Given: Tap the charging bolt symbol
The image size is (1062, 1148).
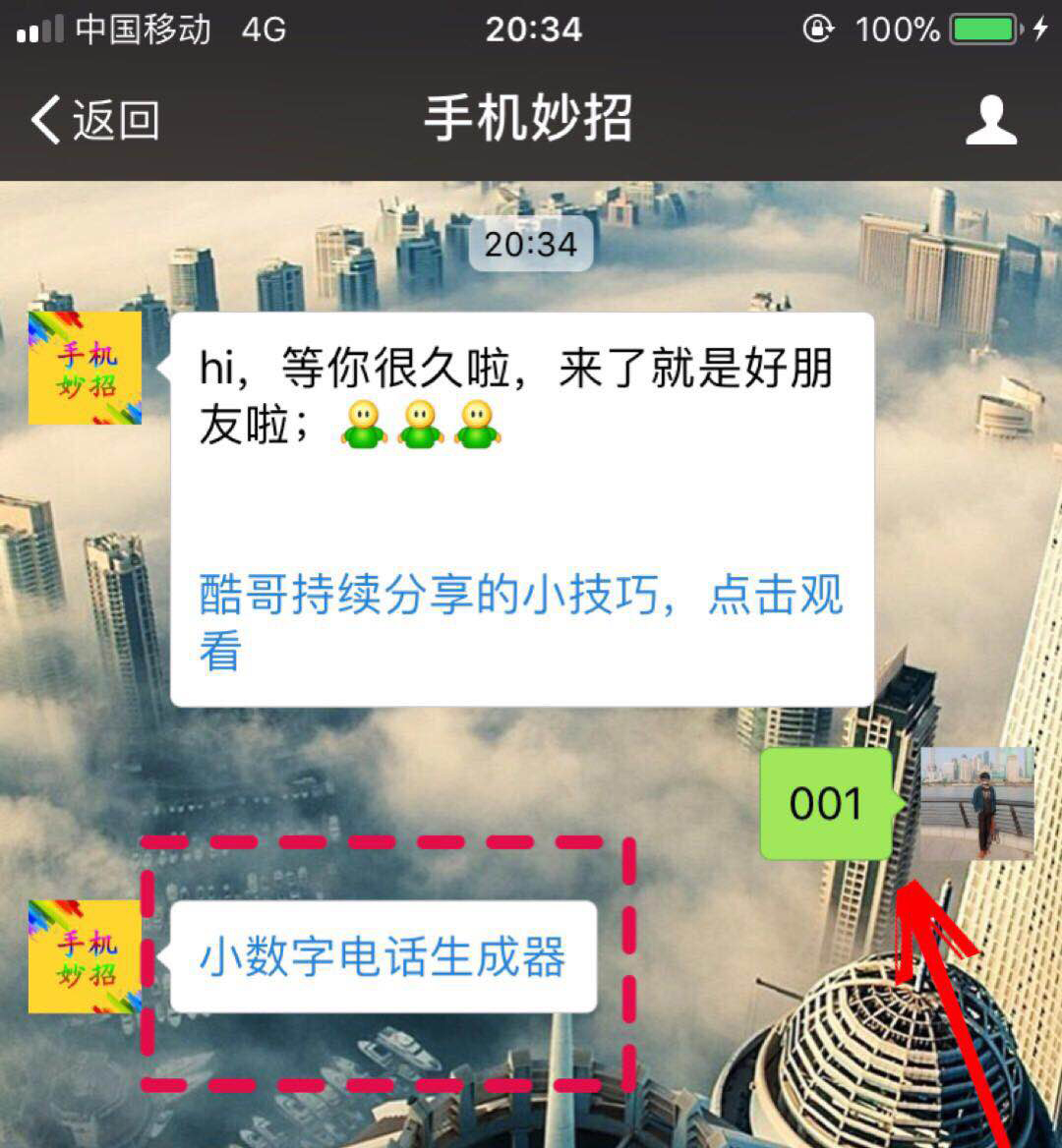Looking at the screenshot, I should (1038, 30).
